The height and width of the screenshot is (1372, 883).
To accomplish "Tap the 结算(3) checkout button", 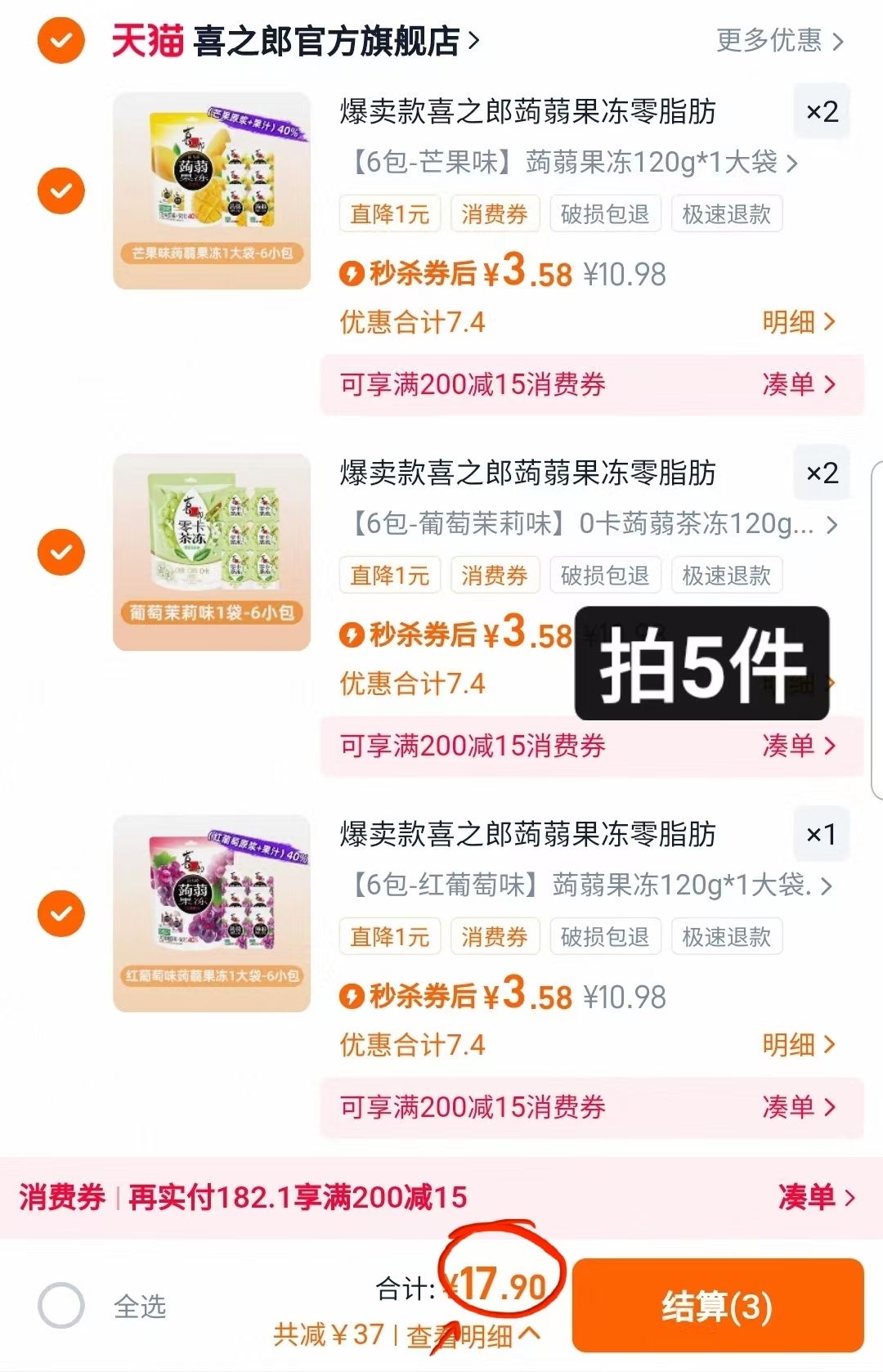I will pos(718,1305).
